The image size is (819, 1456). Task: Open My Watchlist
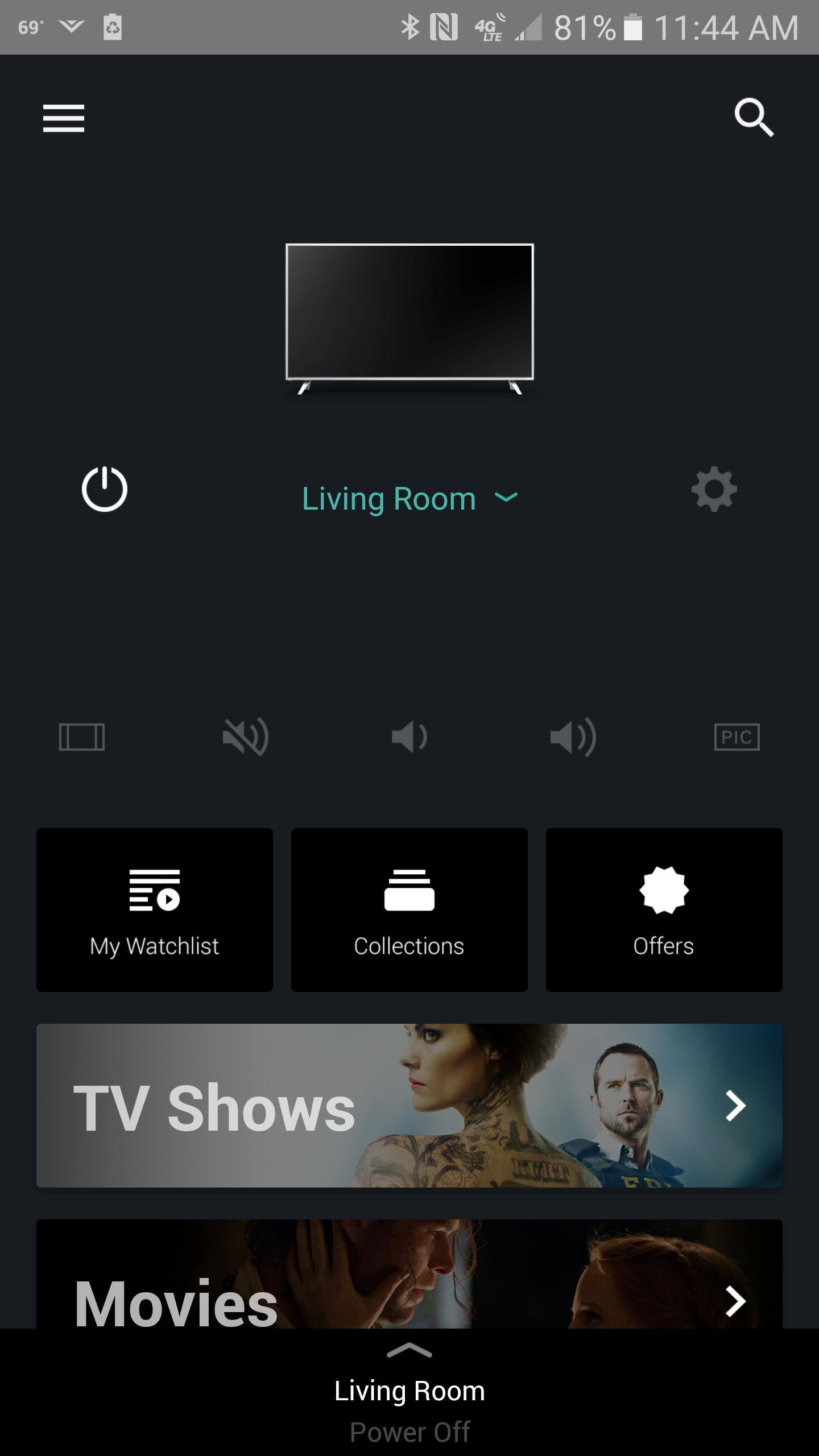(155, 910)
